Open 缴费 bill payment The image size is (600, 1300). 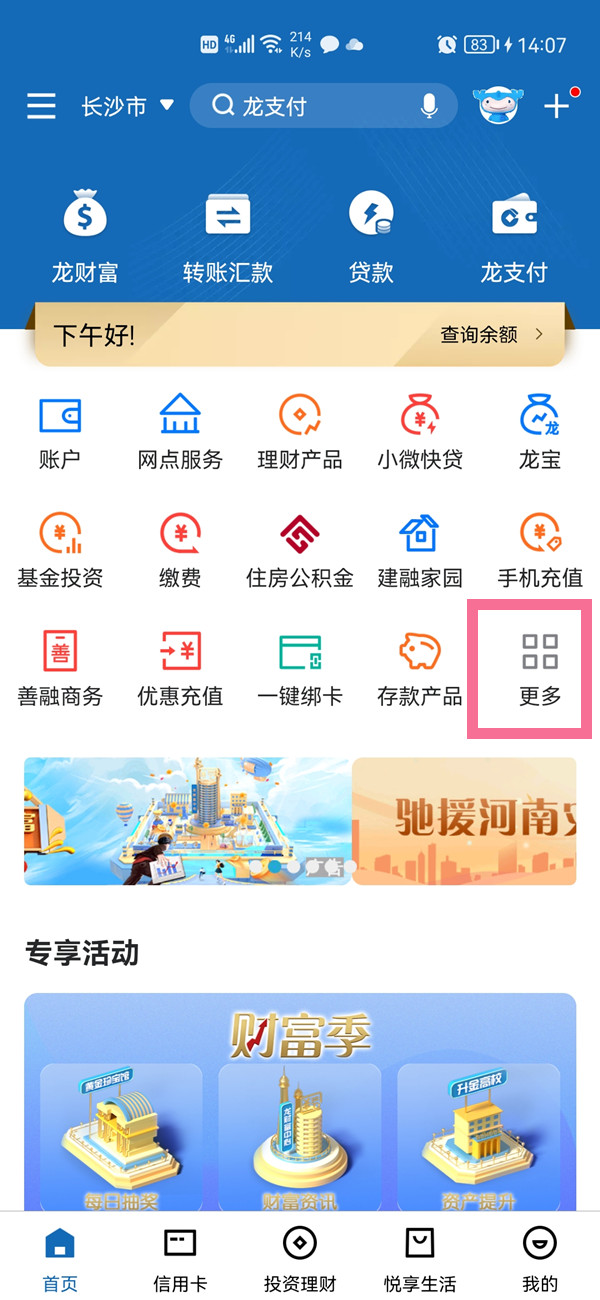[x=180, y=550]
